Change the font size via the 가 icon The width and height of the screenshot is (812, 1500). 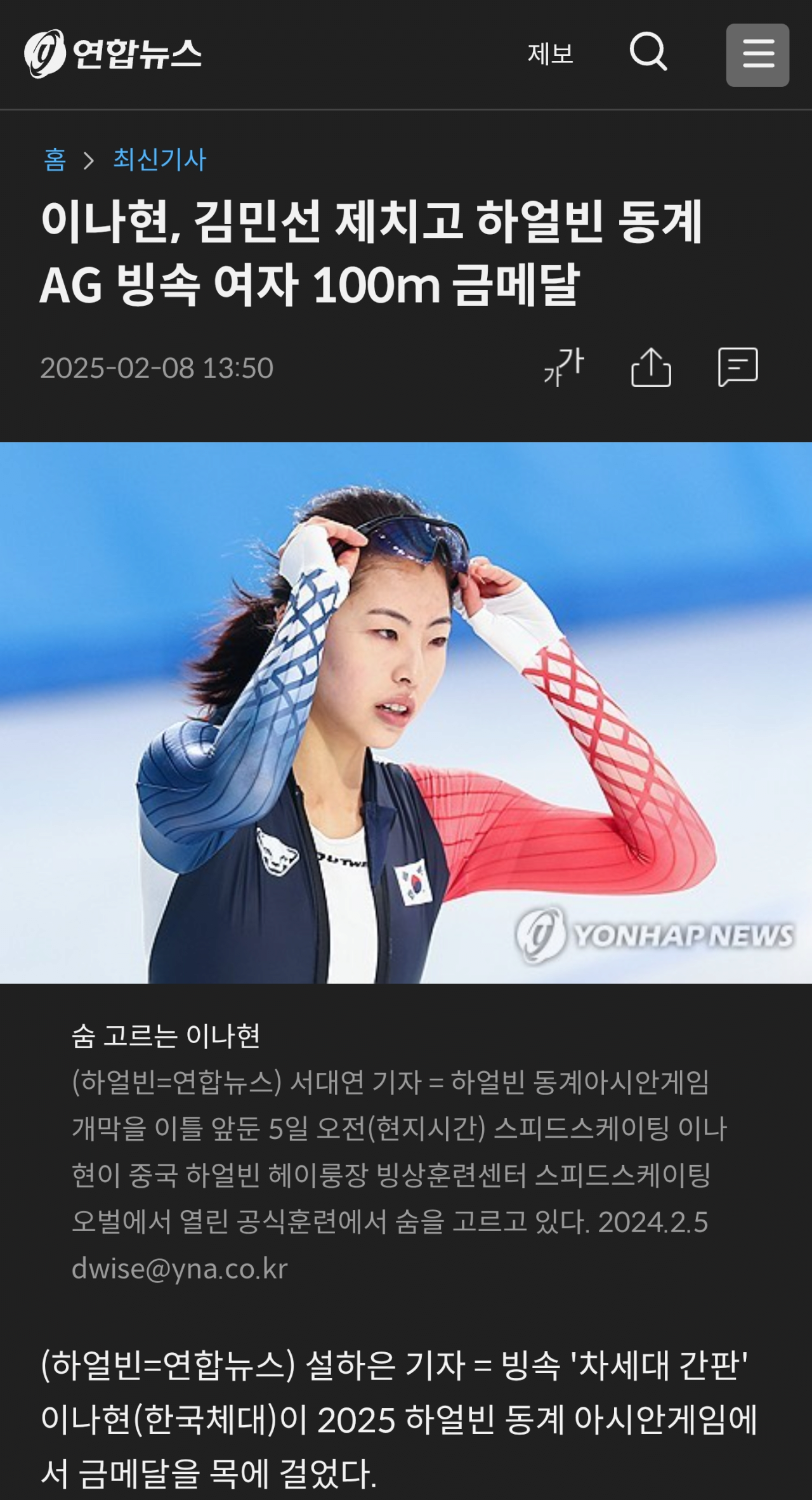pos(563,367)
